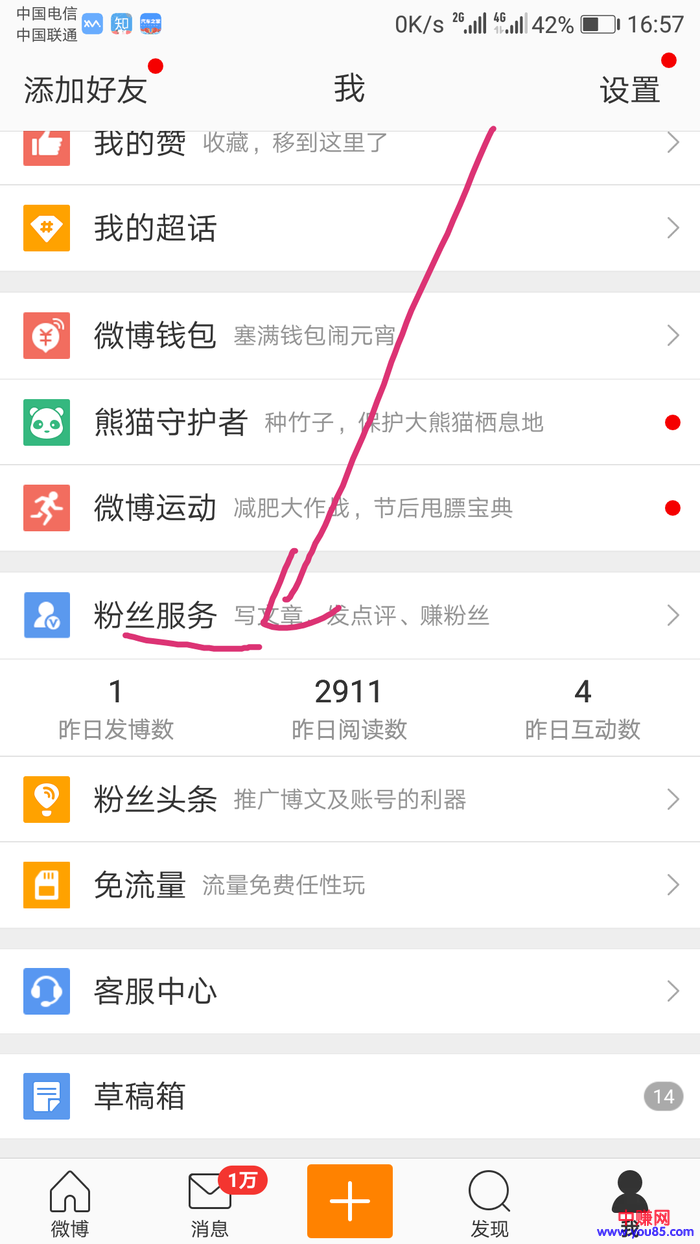View 昨日阅读数 stats
This screenshot has width=700, height=1244.
click(349, 709)
